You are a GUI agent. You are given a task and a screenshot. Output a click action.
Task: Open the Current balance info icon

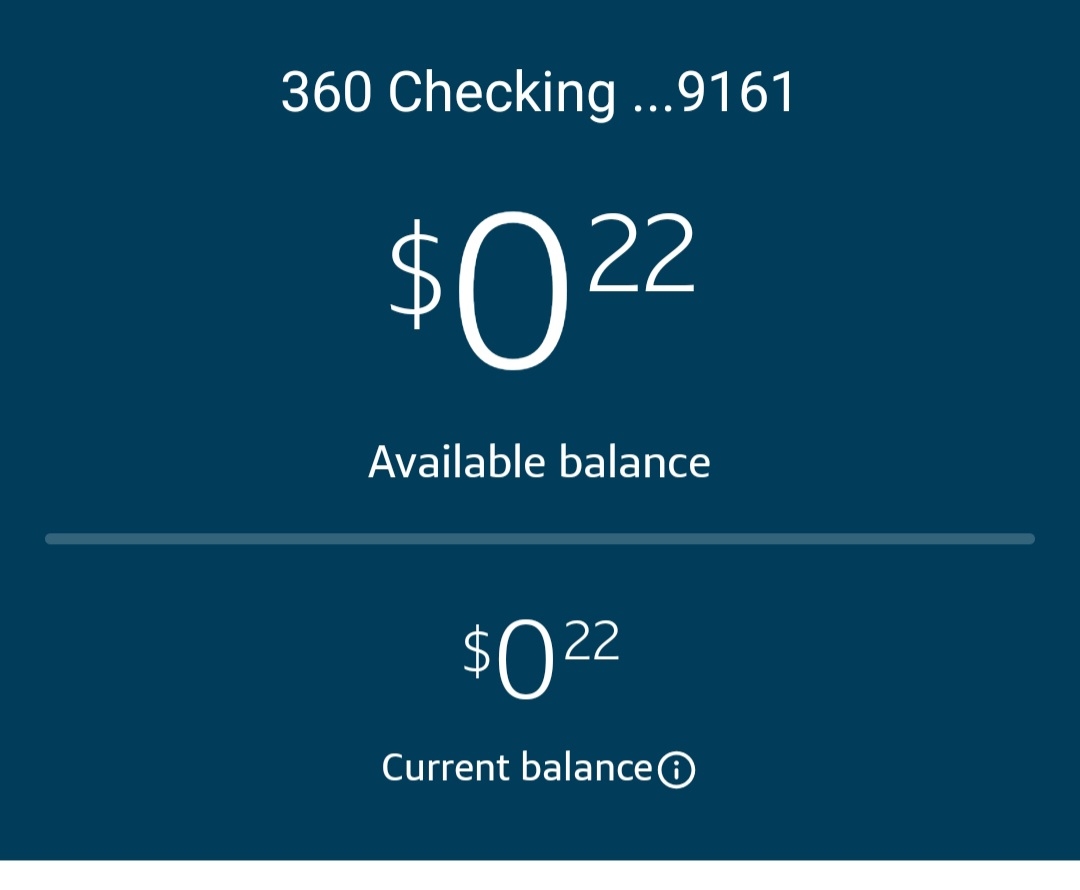pyautogui.click(x=677, y=770)
